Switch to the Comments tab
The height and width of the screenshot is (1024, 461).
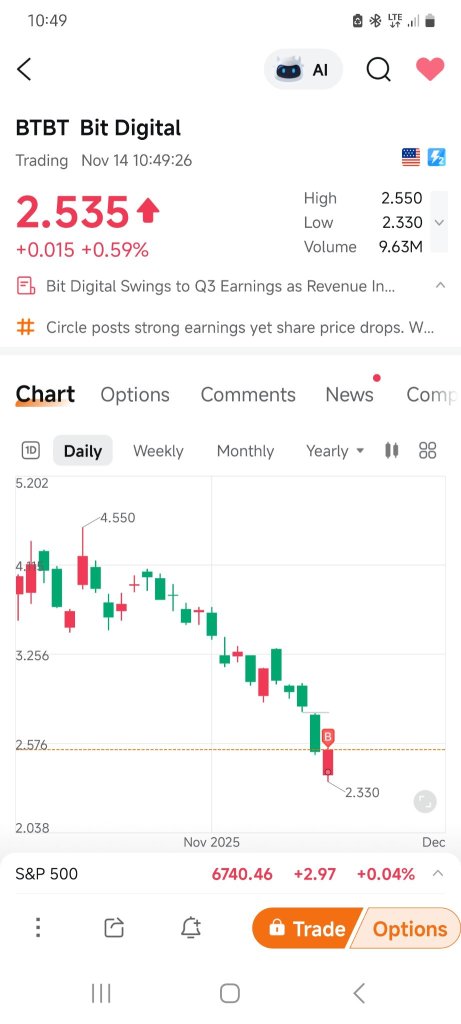pos(247,394)
